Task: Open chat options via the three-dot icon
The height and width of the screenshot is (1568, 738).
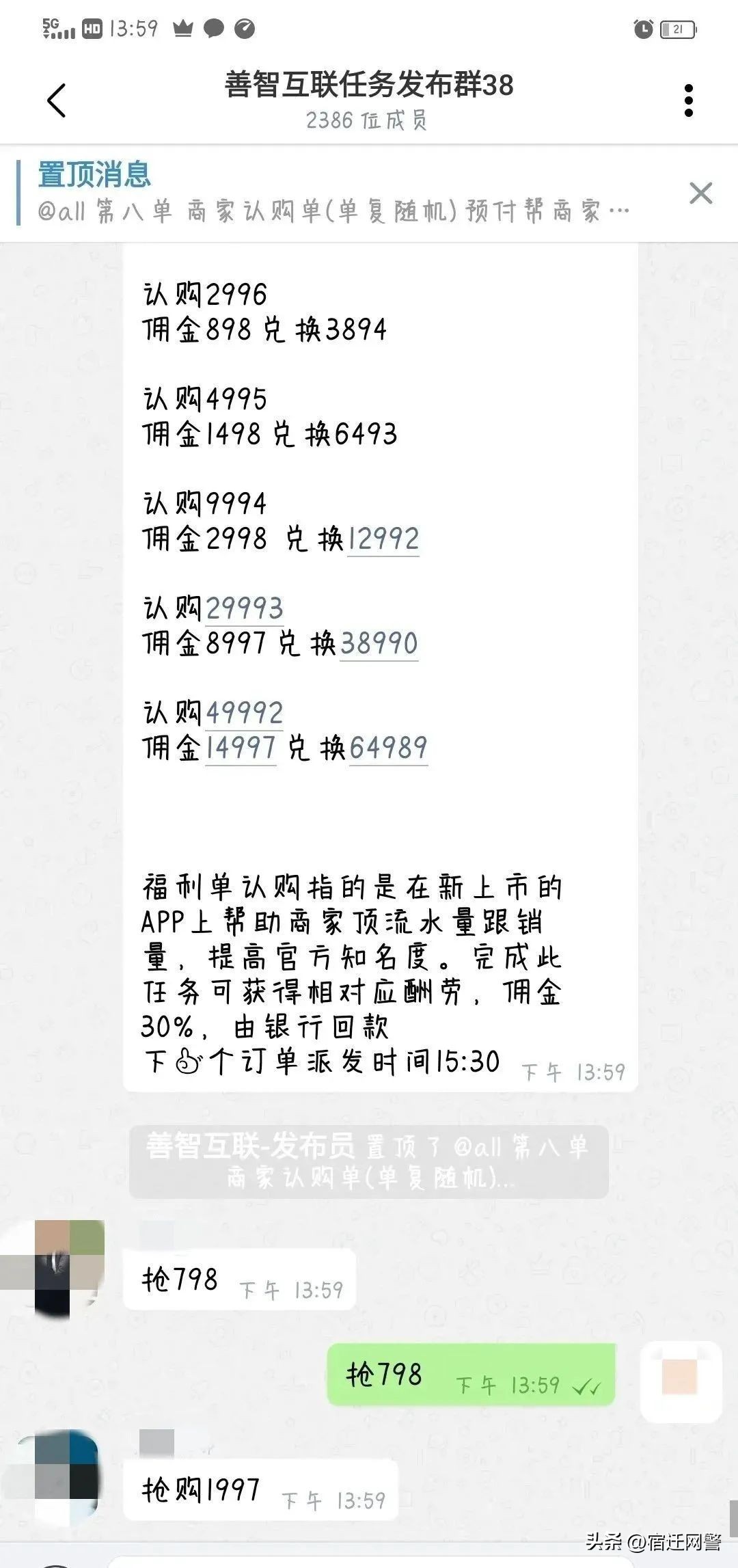Action: click(x=689, y=100)
